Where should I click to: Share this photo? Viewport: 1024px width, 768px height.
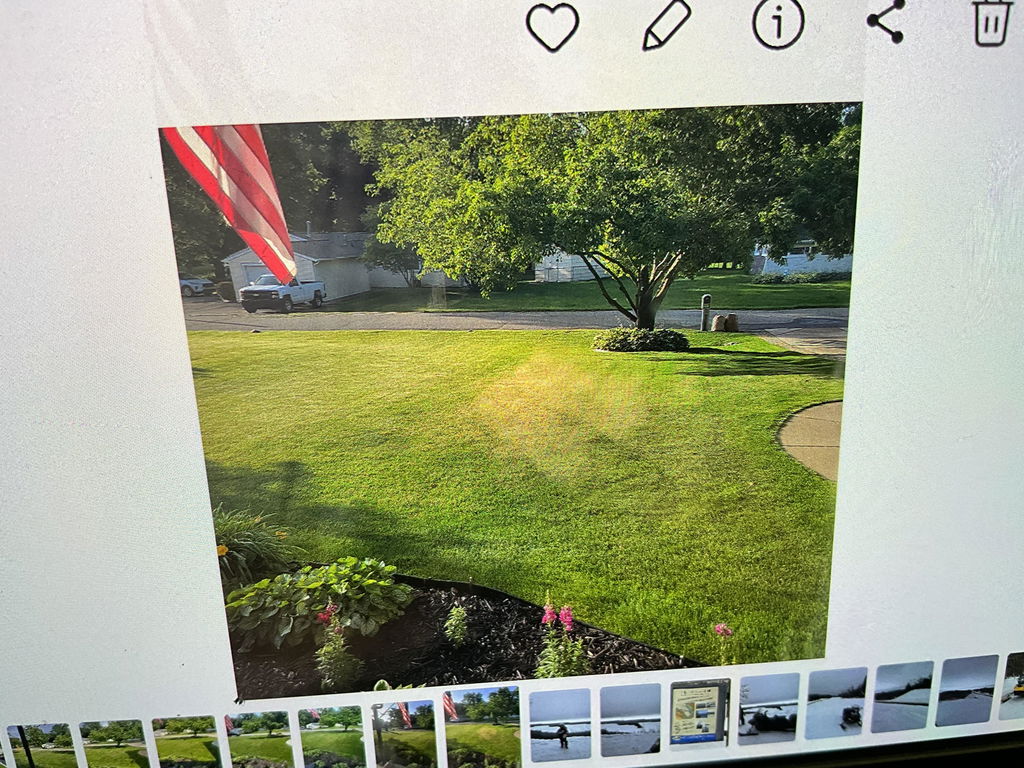pyautogui.click(x=886, y=20)
